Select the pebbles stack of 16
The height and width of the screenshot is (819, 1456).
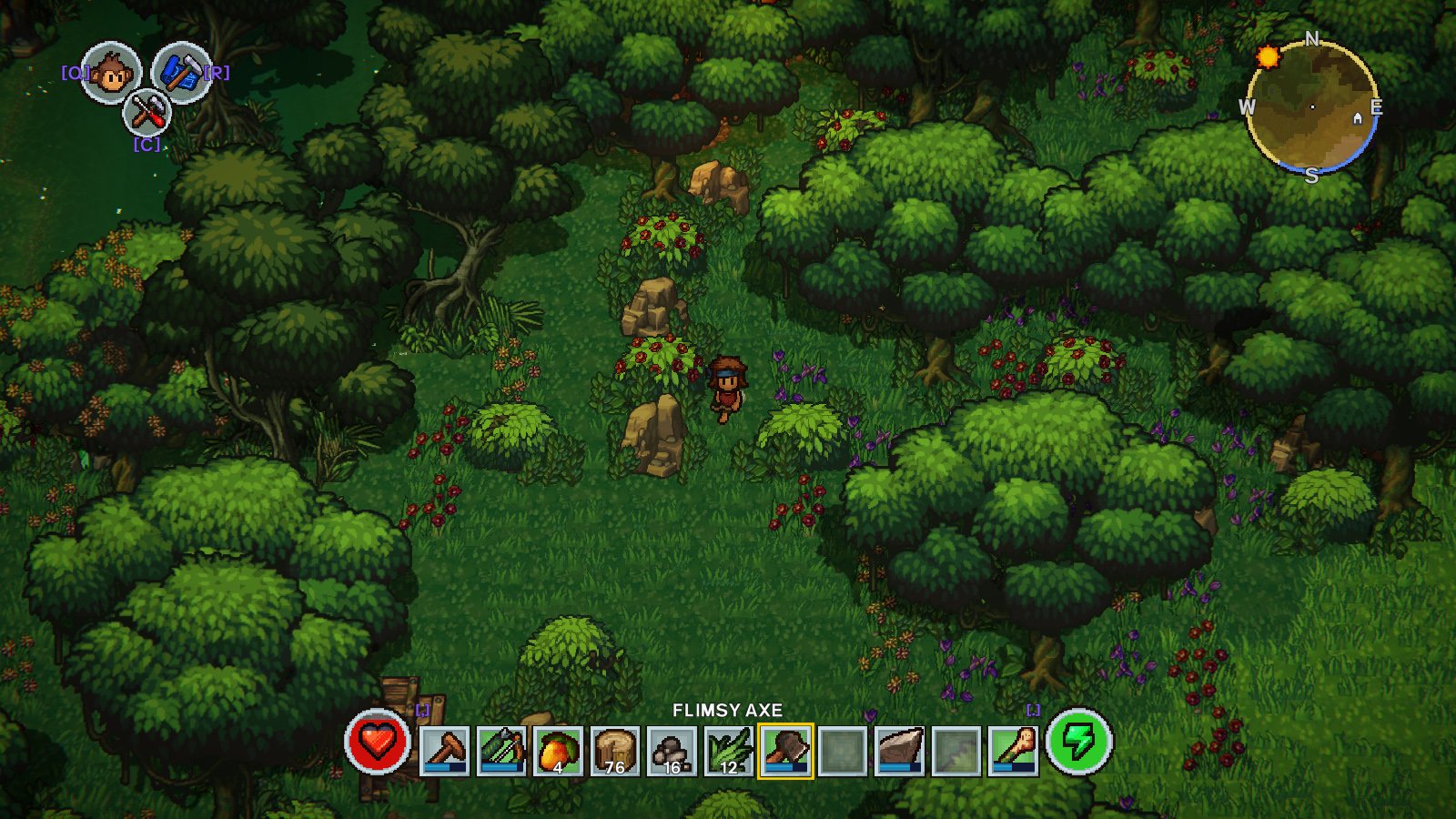click(672, 751)
